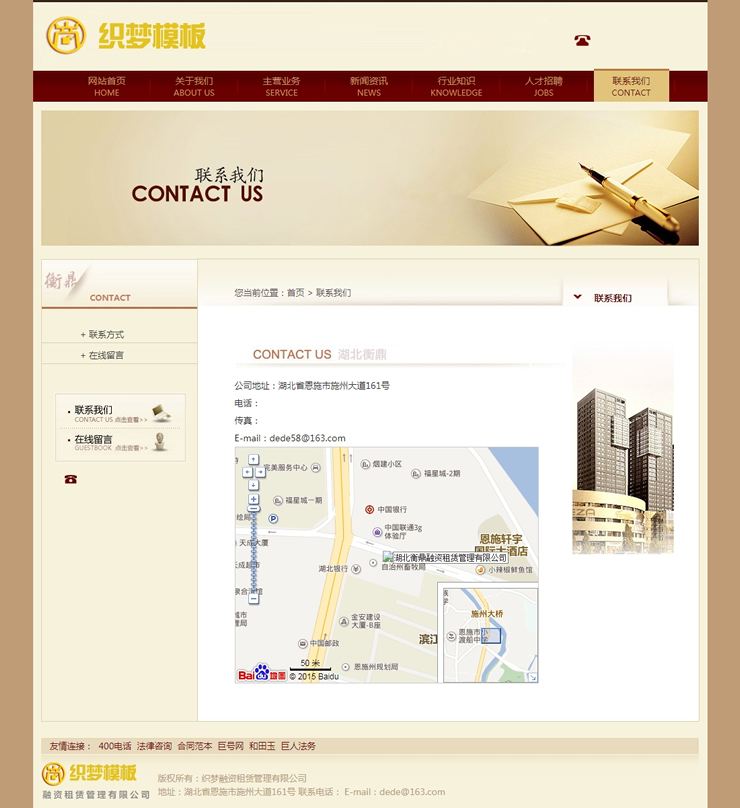Pan the map upward with arrow
This screenshot has height=808, width=740.
(x=253, y=459)
